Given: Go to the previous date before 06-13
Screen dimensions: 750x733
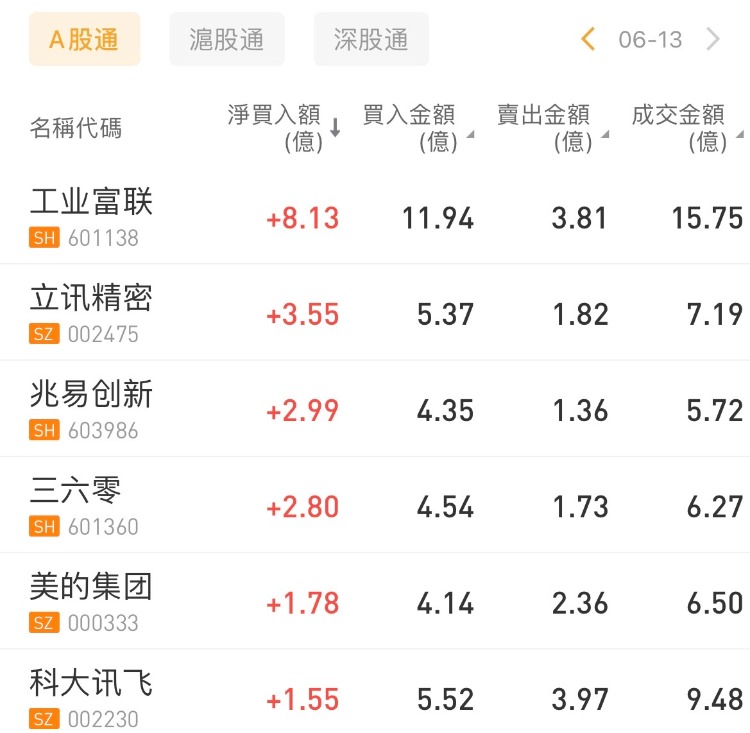Looking at the screenshot, I should click(588, 40).
